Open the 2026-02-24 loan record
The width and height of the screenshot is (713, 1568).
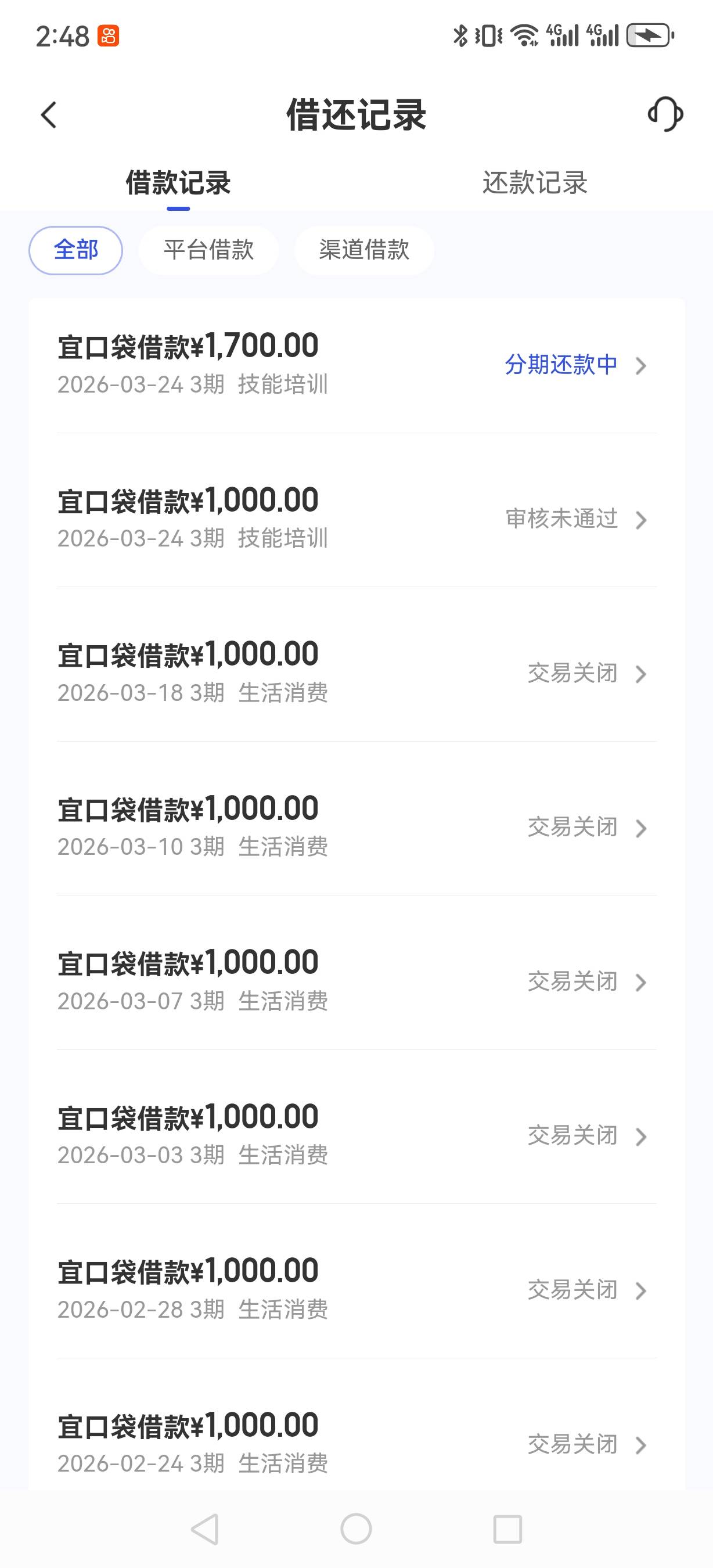356,1443
